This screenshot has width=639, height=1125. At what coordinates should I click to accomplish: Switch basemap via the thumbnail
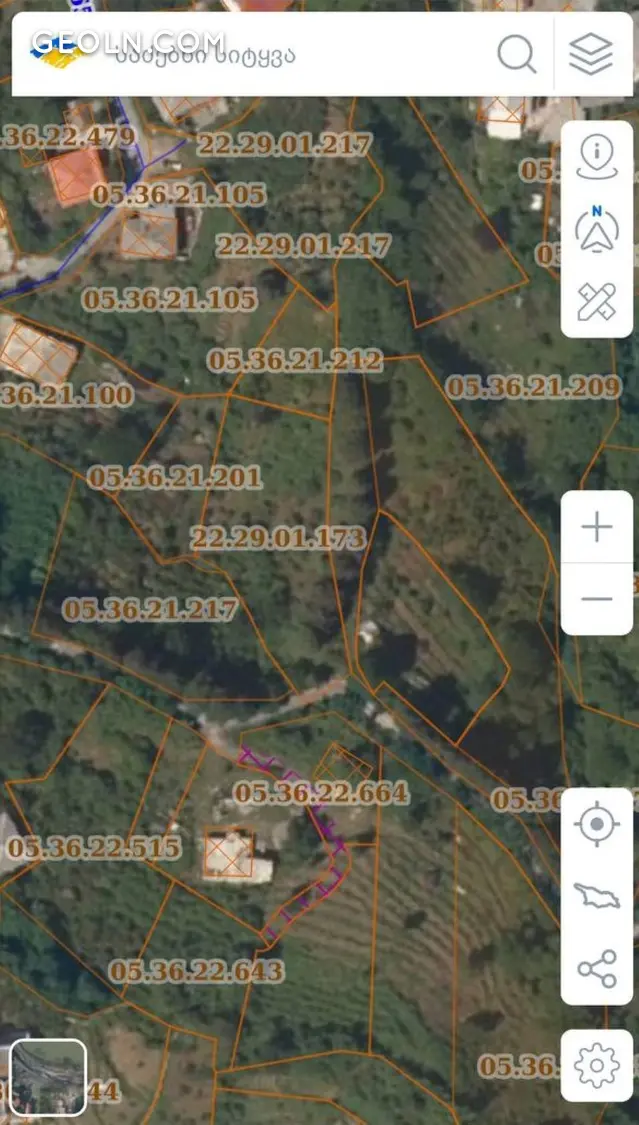[48, 1077]
